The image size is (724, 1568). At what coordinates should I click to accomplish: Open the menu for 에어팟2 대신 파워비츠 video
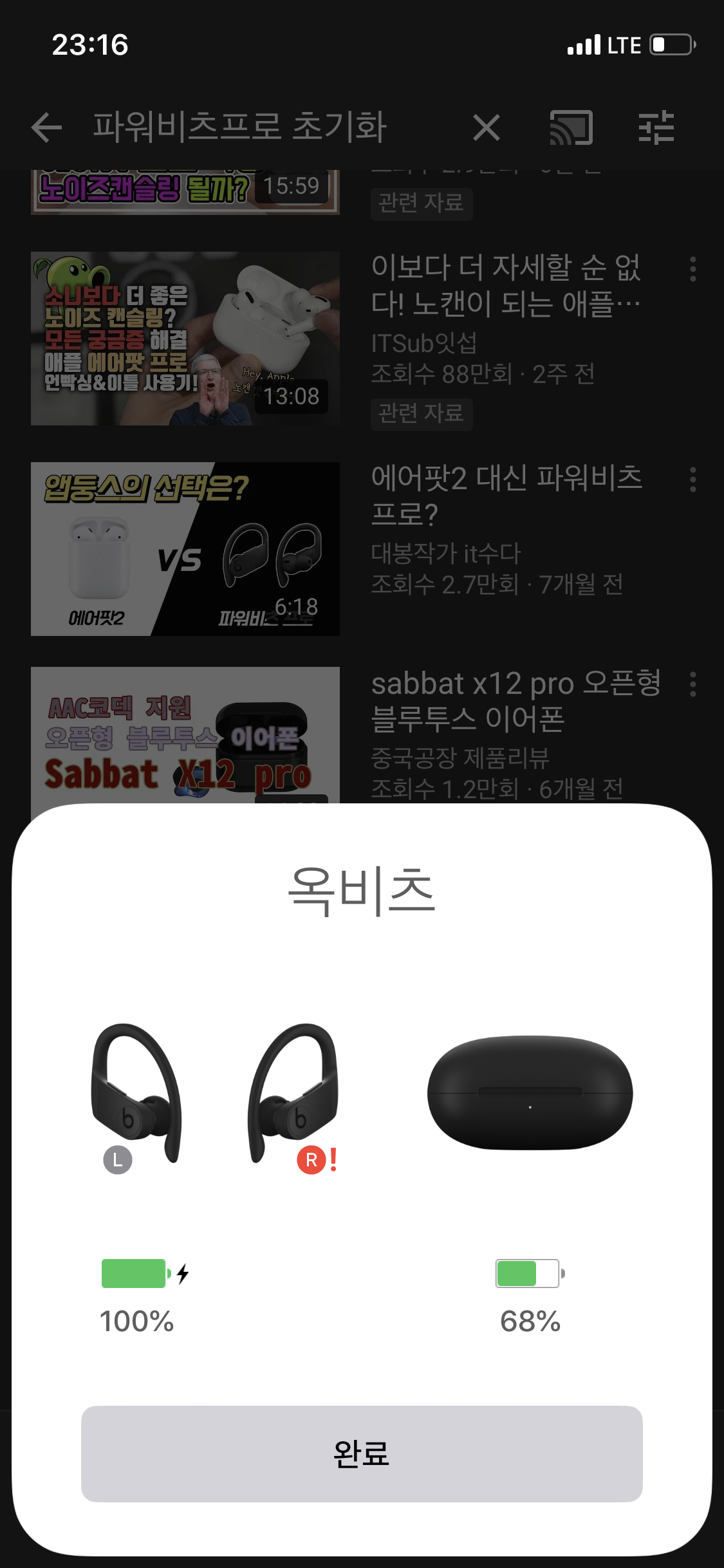(692, 480)
